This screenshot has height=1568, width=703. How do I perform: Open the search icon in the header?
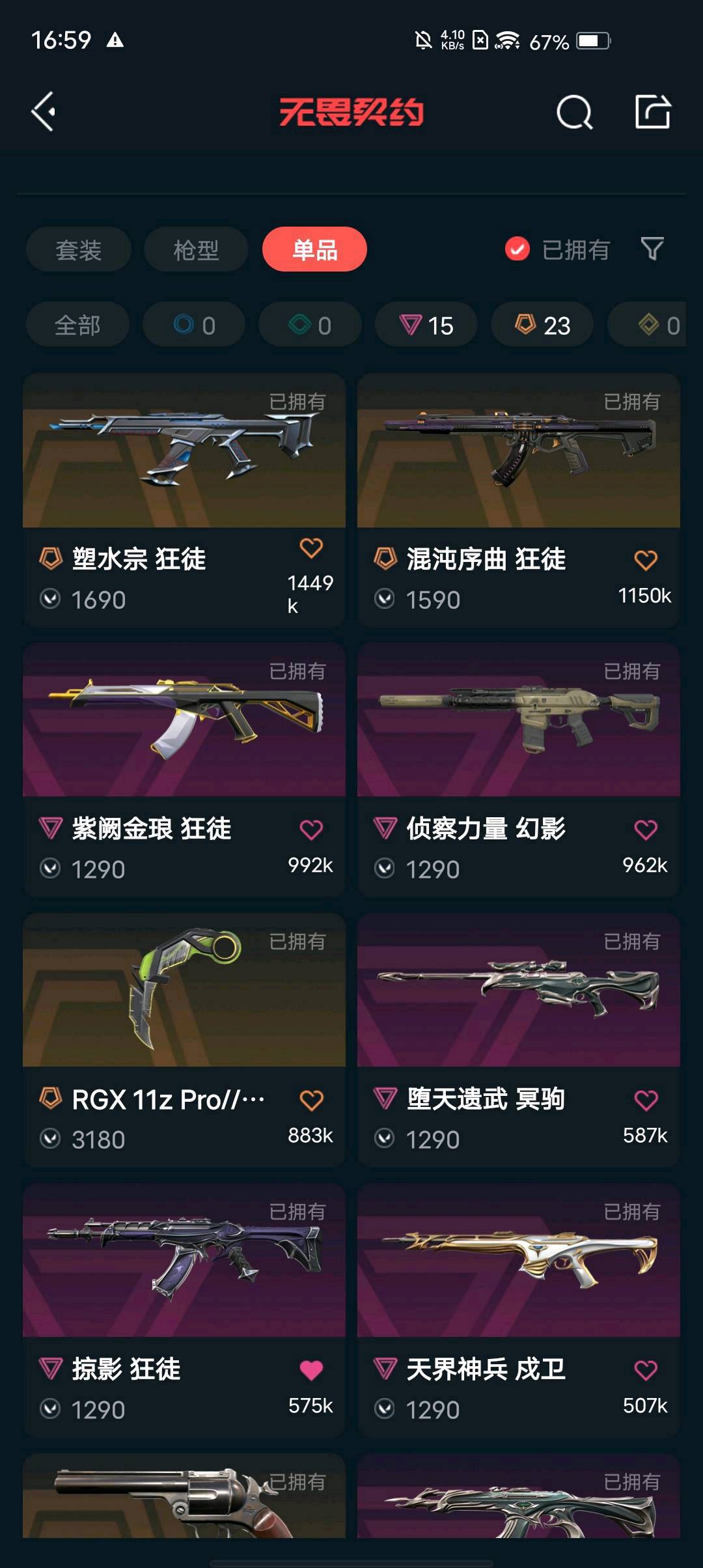tap(574, 113)
